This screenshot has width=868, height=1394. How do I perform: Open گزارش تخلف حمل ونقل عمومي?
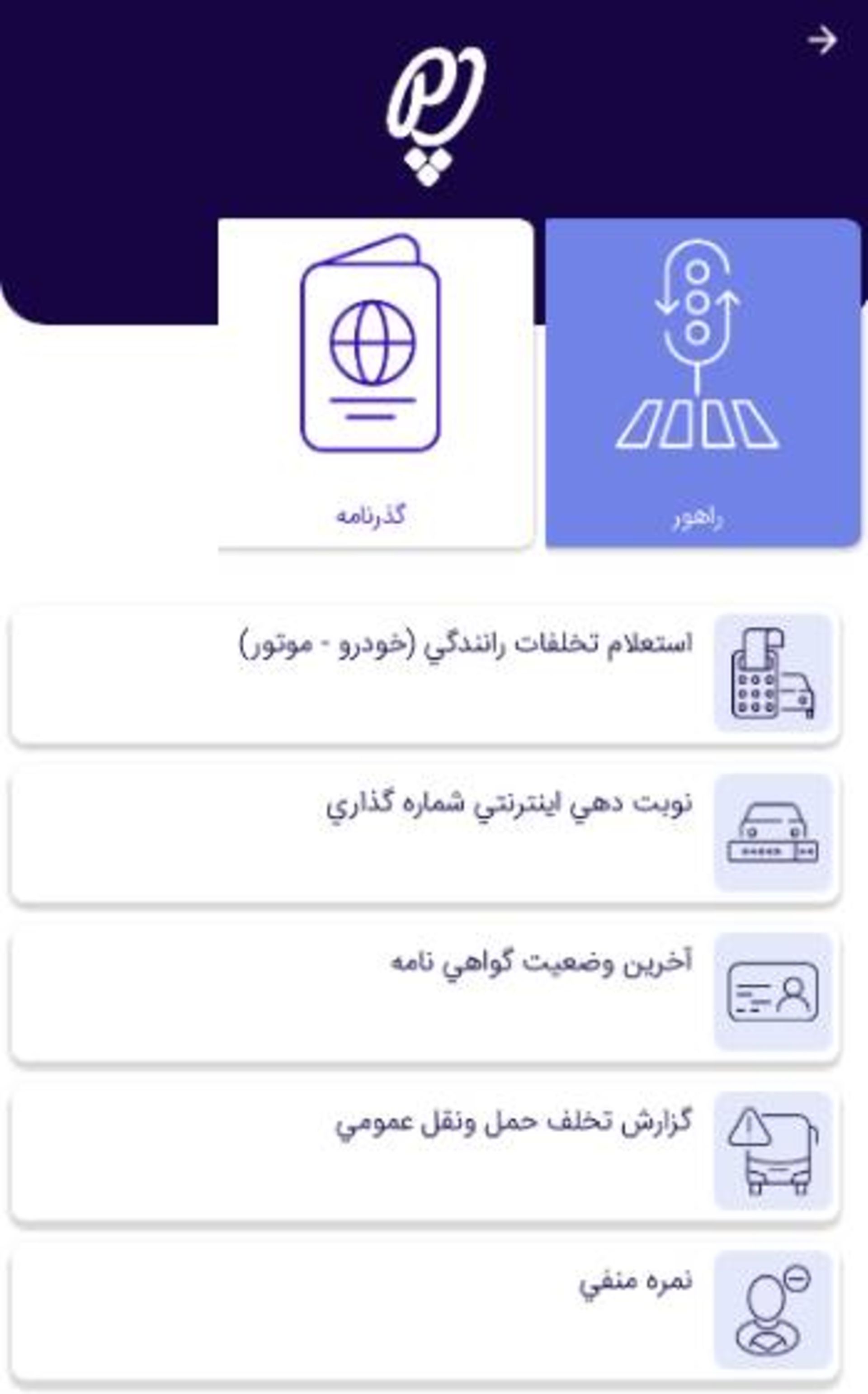pyautogui.click(x=425, y=1153)
